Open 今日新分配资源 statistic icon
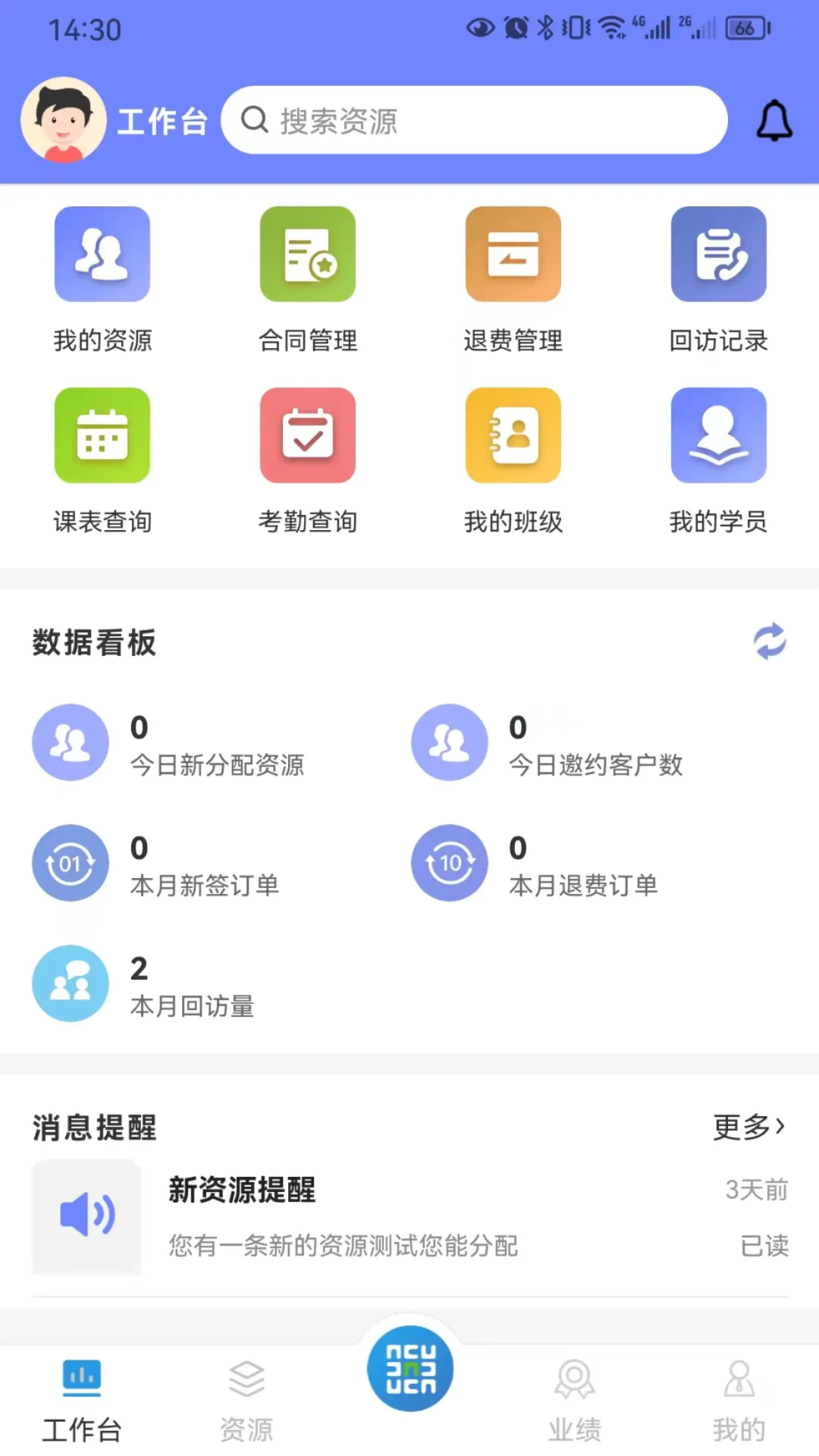819x1456 pixels. tap(70, 742)
